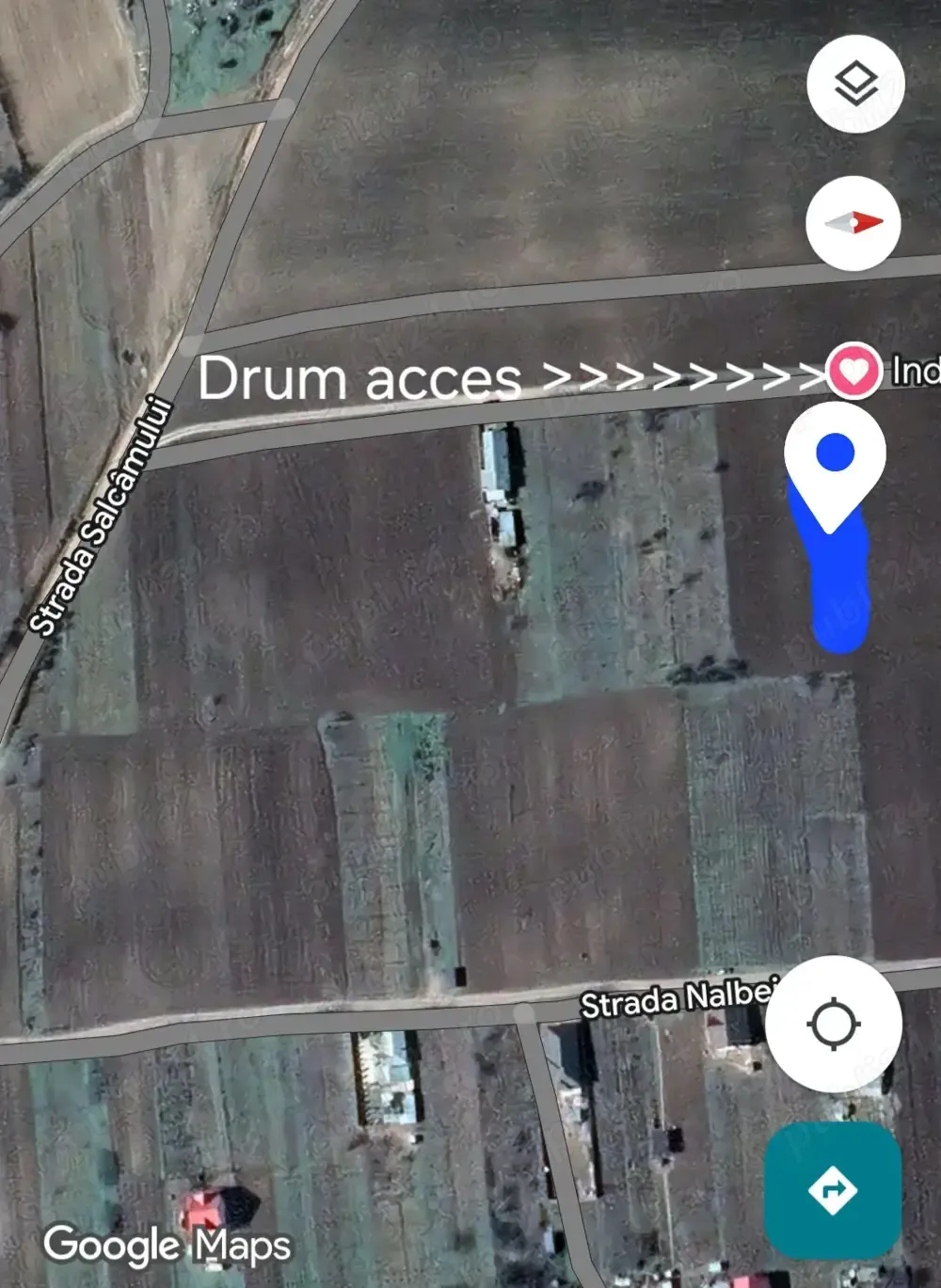Center the map on my location
The height and width of the screenshot is (1288, 941).
point(833,1024)
